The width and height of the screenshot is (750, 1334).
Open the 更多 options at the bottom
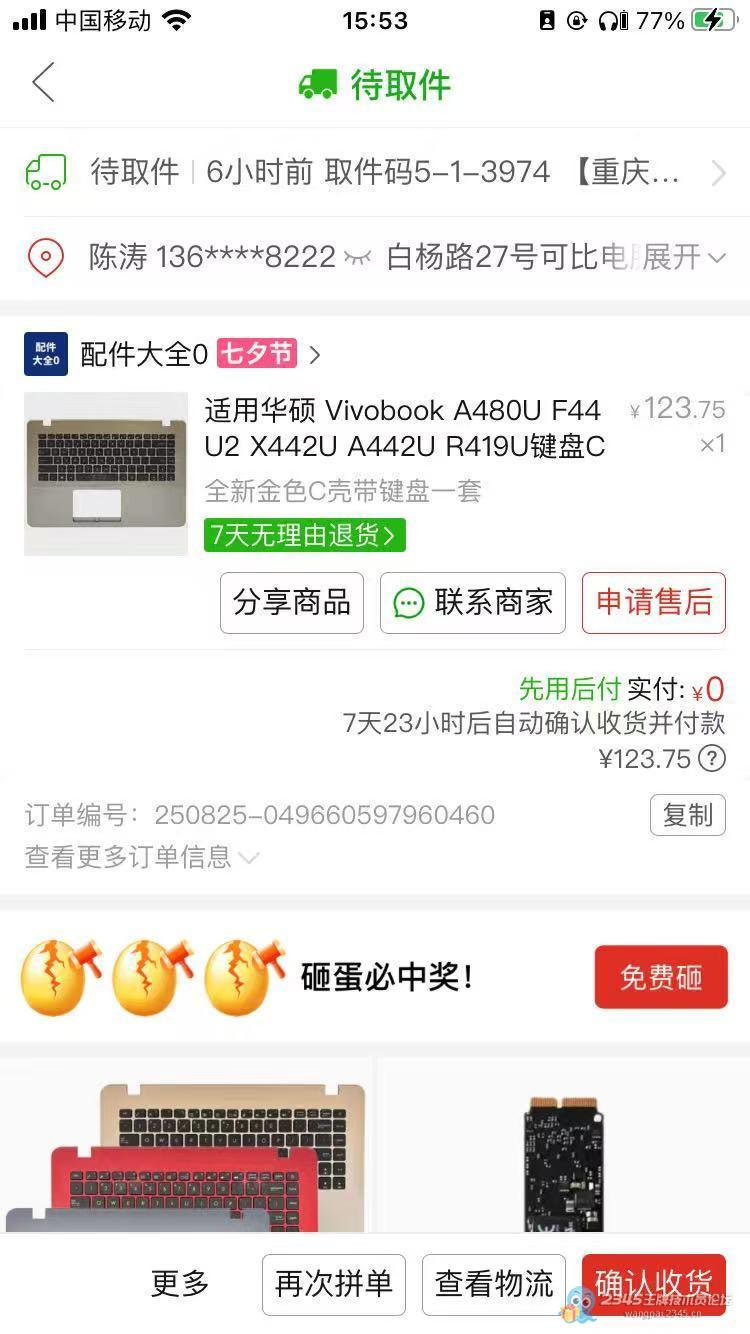click(180, 1283)
